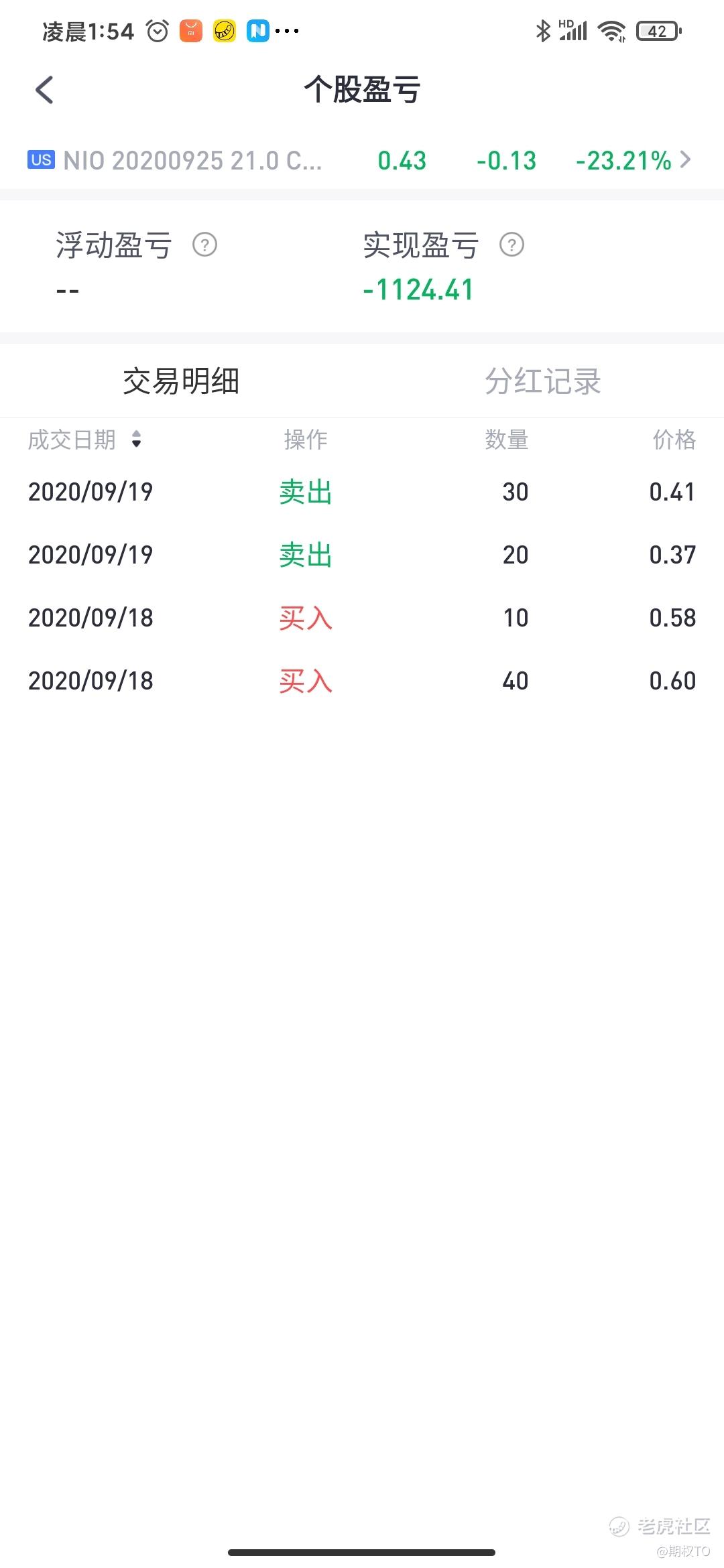The image size is (724, 1568).
Task: Show help for 浮动盈亏
Action: tap(204, 245)
